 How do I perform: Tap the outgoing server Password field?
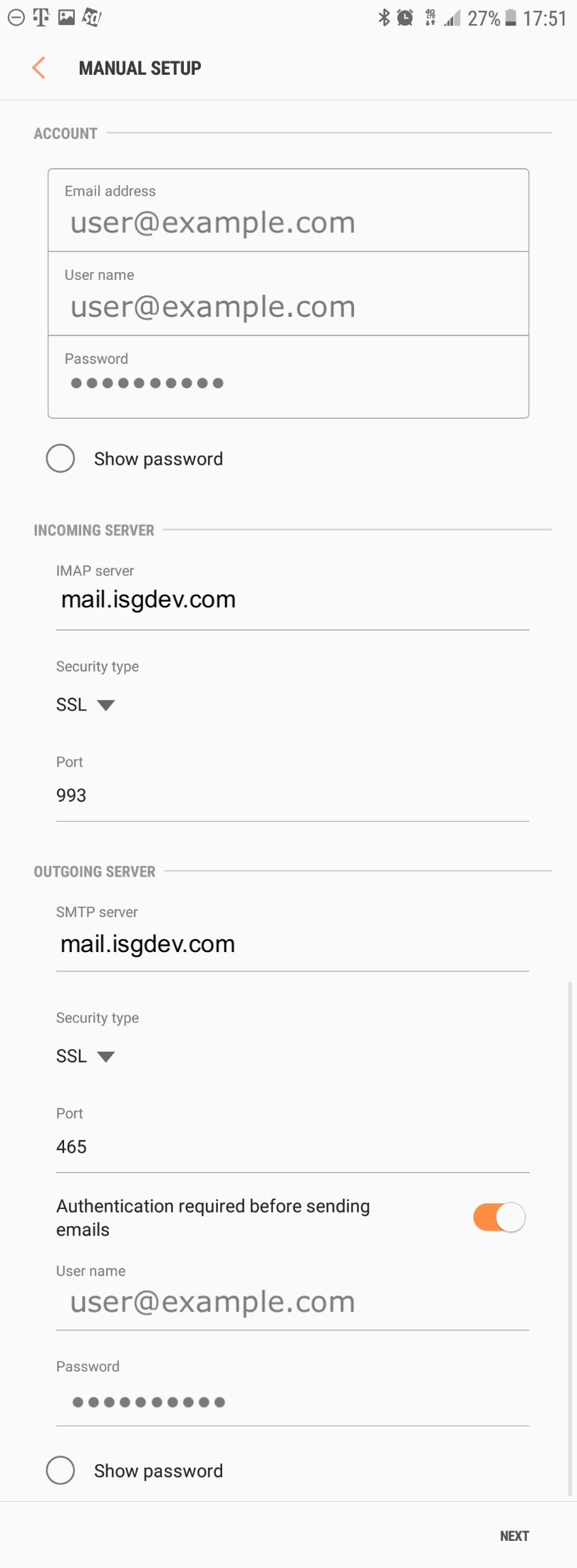pyautogui.click(x=292, y=1402)
